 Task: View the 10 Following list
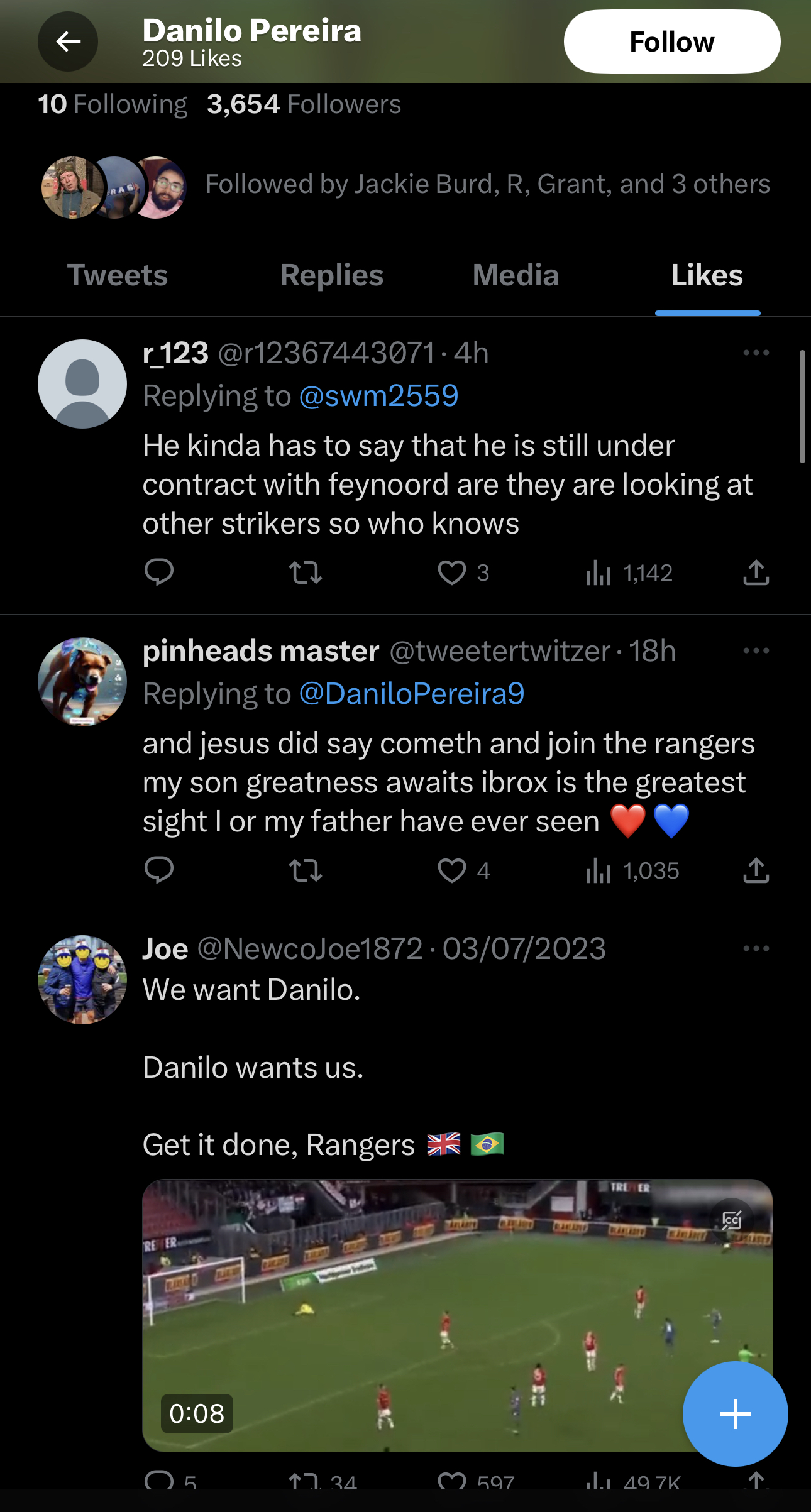pyautogui.click(x=113, y=104)
